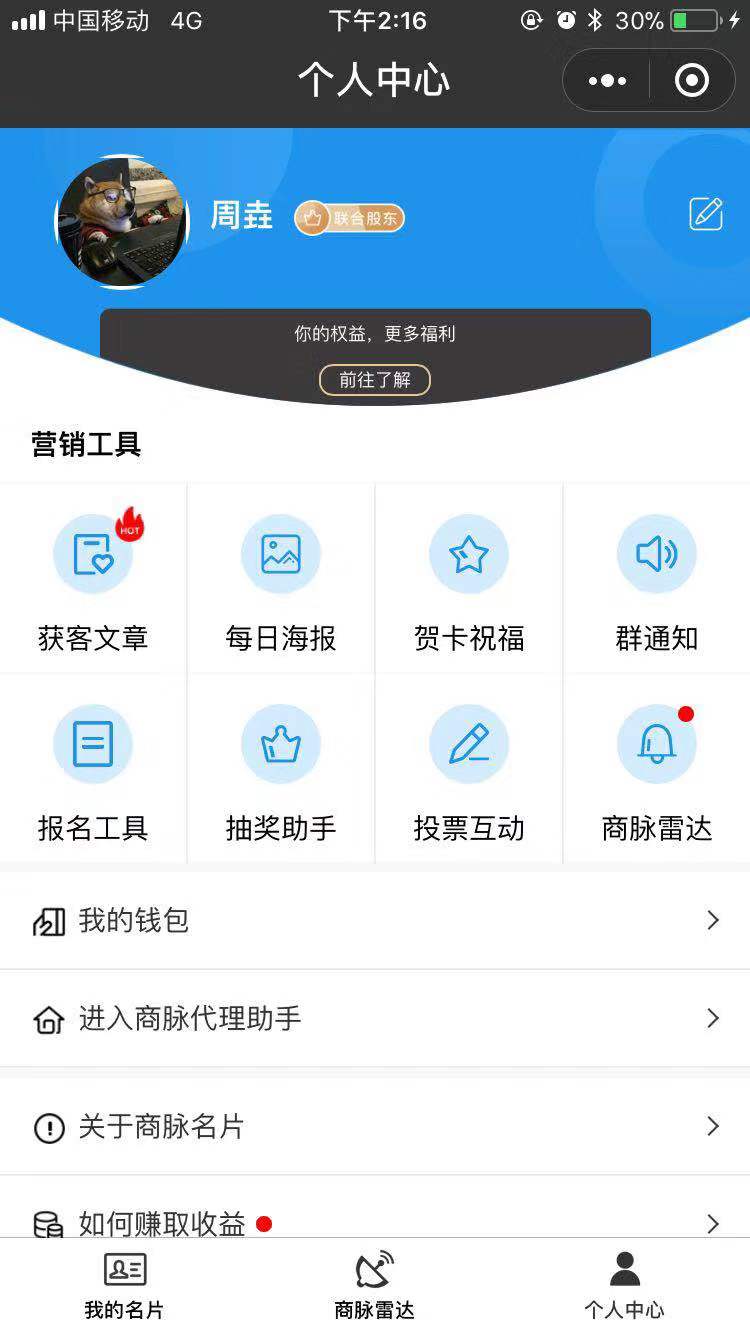Image resolution: width=750 pixels, height=1334 pixels.
Task: Open 我的钱包 row
Action: click(375, 921)
